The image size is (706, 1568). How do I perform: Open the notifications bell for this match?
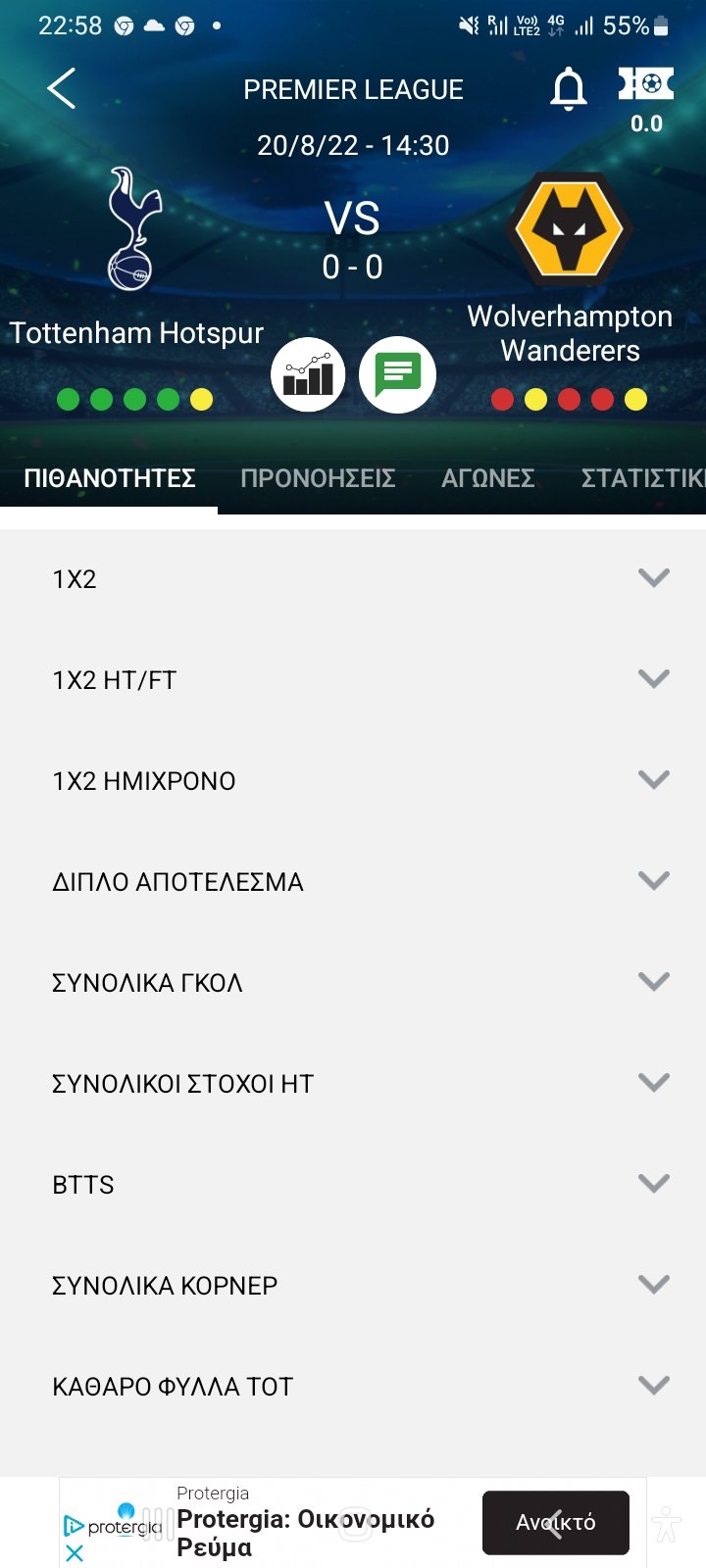point(568,89)
